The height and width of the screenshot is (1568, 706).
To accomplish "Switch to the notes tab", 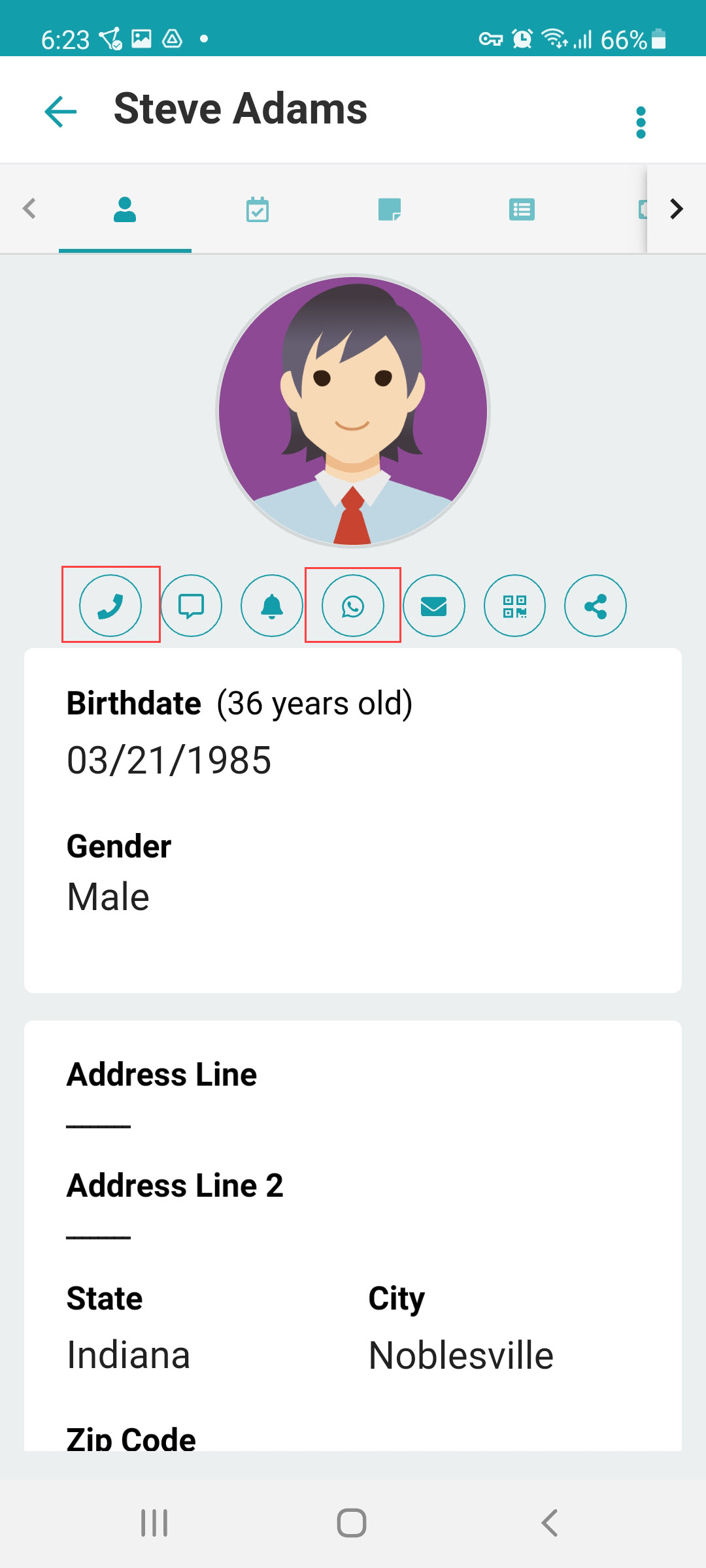I will 390,210.
